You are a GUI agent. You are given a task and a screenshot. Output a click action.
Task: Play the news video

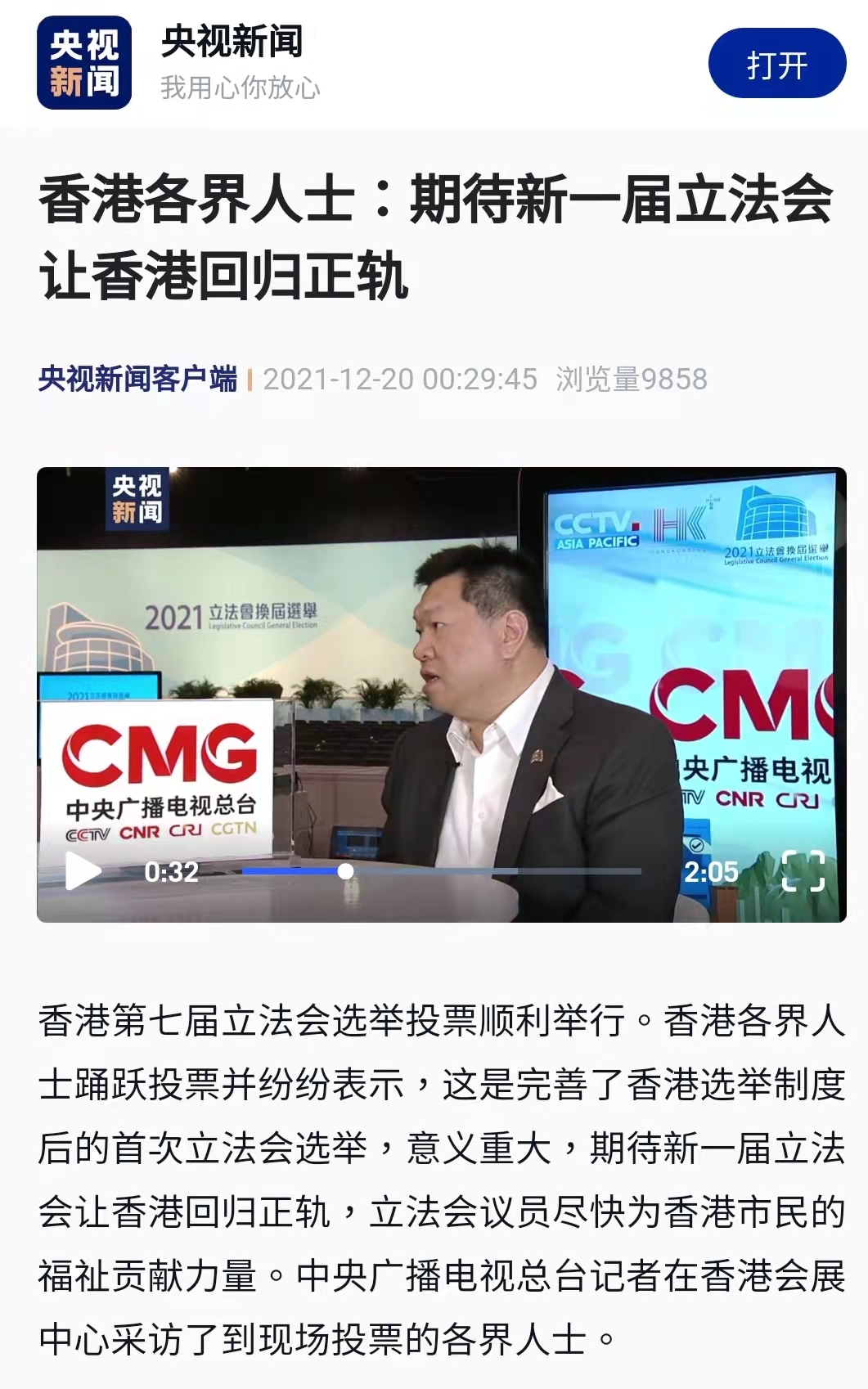click(83, 871)
